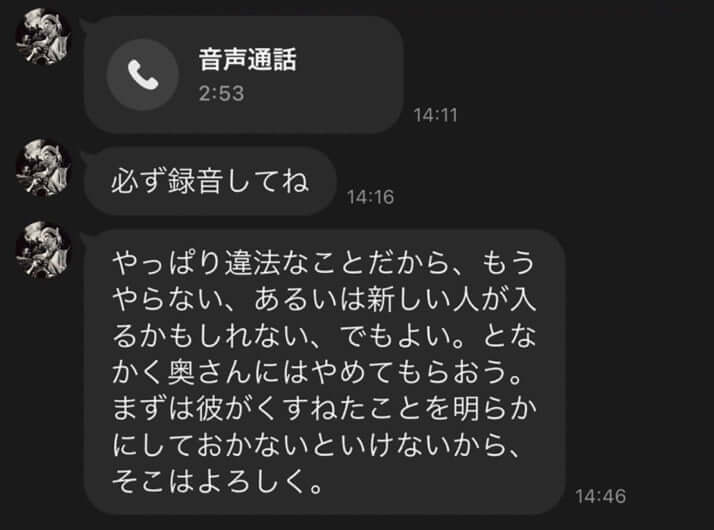Open sender's avatar beside 必ず録音してね message
The width and height of the screenshot is (714, 530).
(43, 169)
